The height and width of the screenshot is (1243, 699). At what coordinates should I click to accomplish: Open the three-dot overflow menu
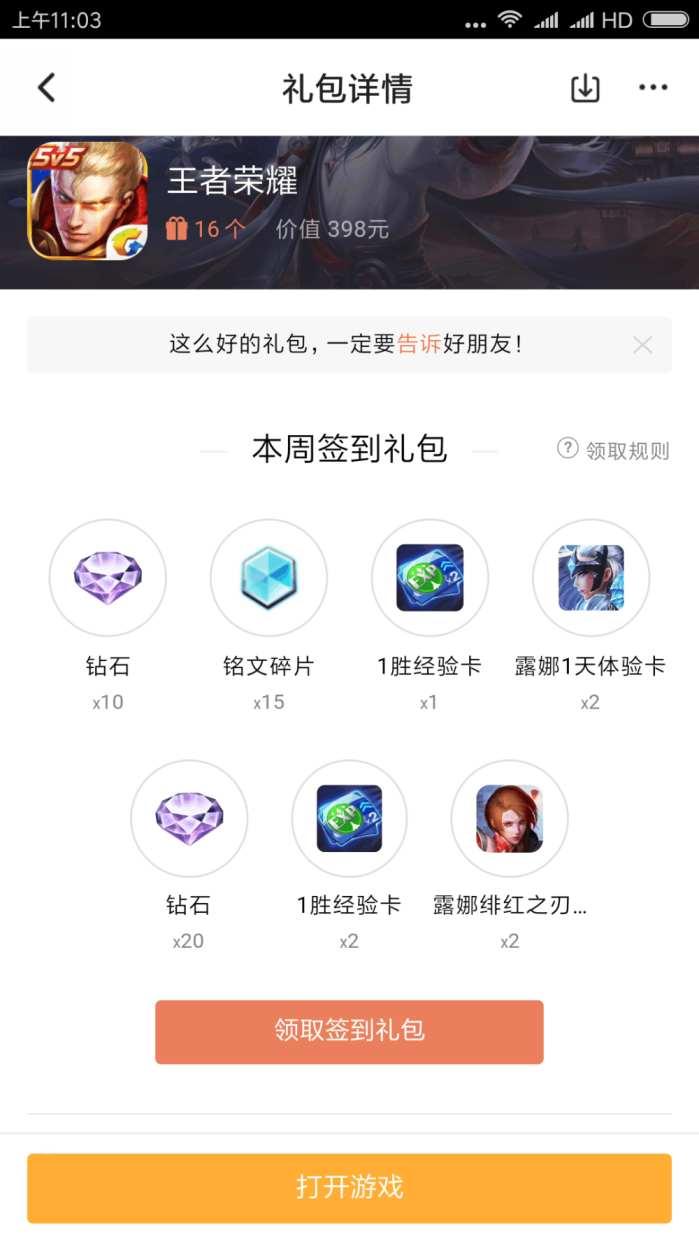point(653,88)
